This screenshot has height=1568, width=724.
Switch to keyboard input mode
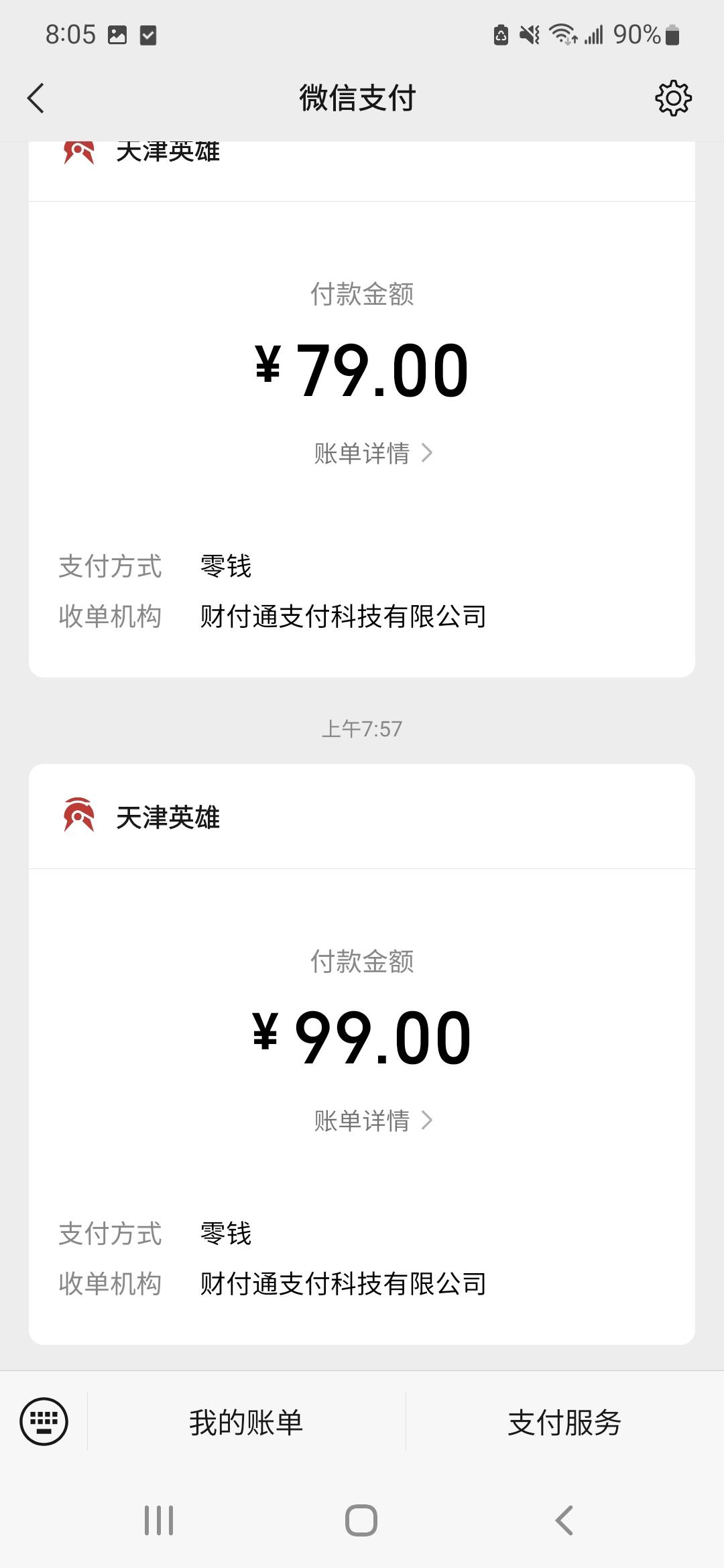(x=44, y=1421)
